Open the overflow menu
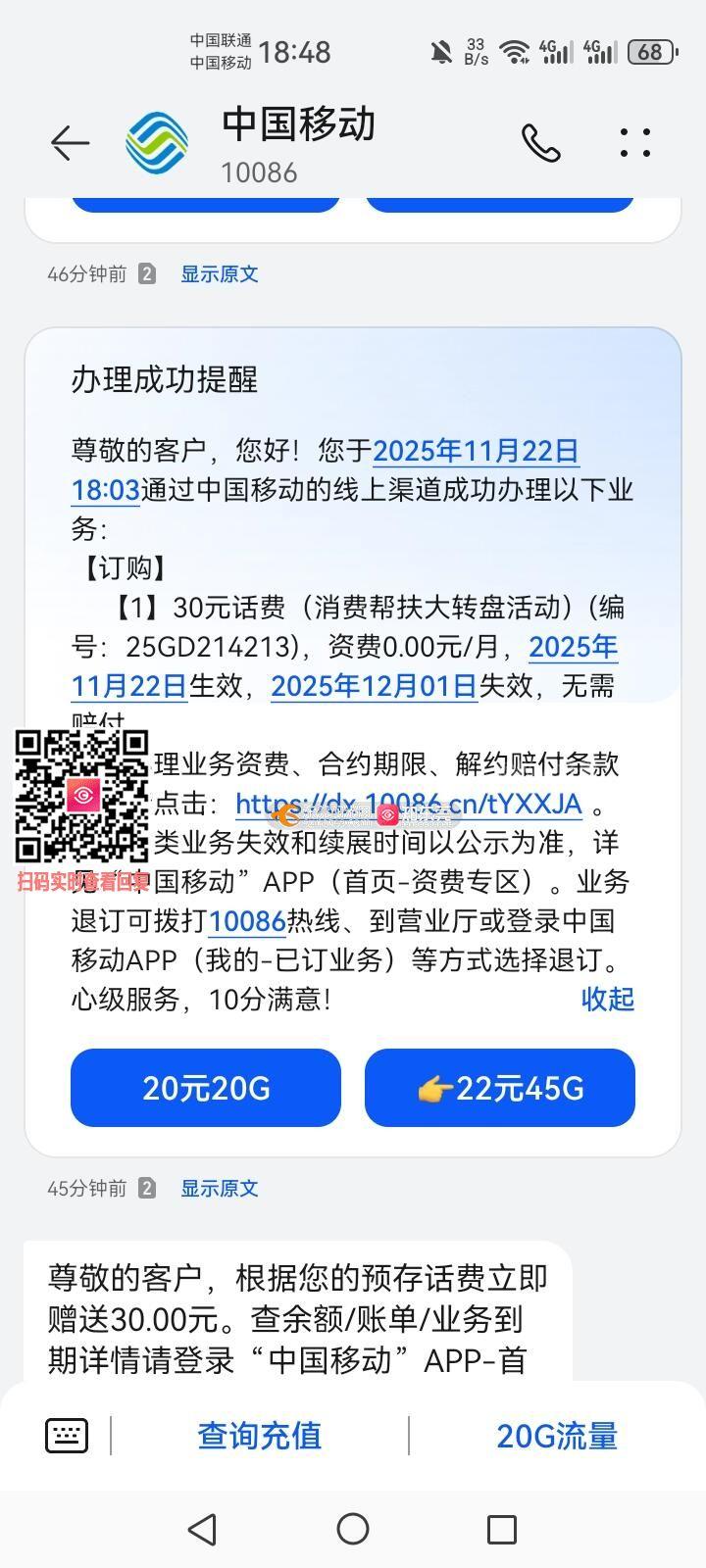The image size is (706, 1568). click(x=635, y=144)
